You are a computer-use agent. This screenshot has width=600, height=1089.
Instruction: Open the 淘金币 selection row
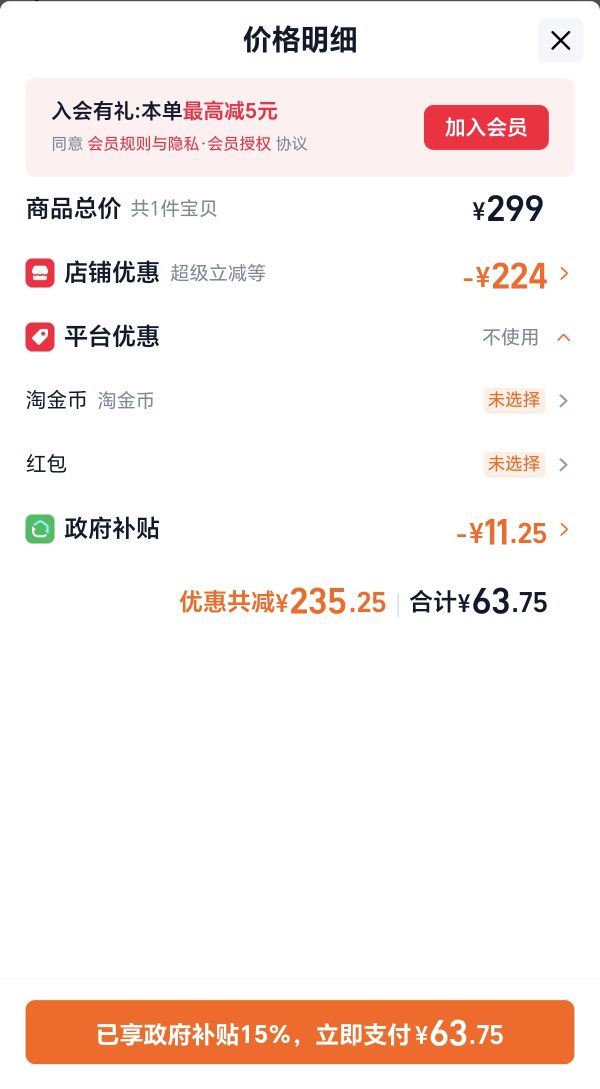tap(300, 401)
